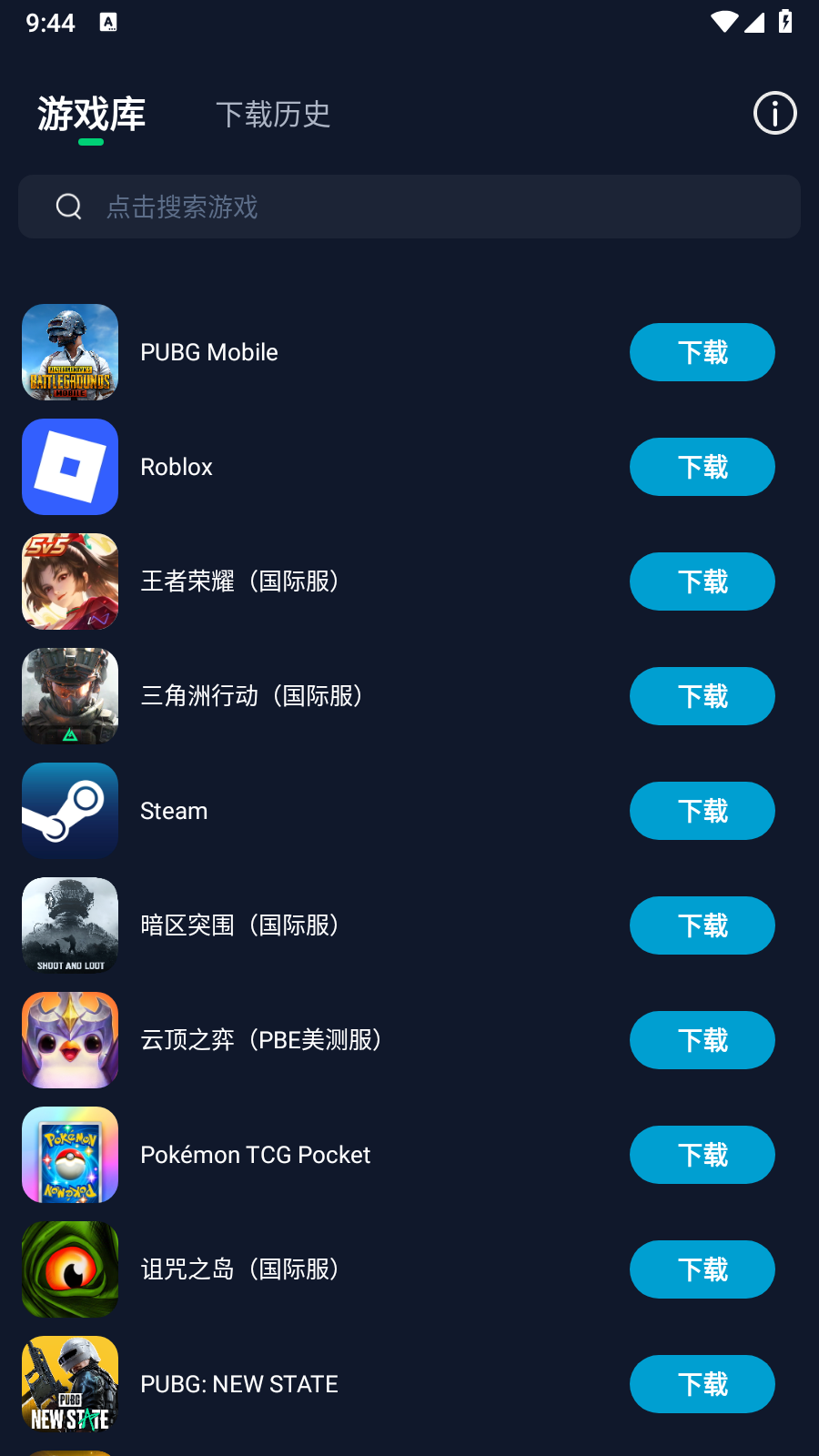Viewport: 819px width, 1456px height.
Task: Select the 游戏库 tab
Action: (92, 114)
